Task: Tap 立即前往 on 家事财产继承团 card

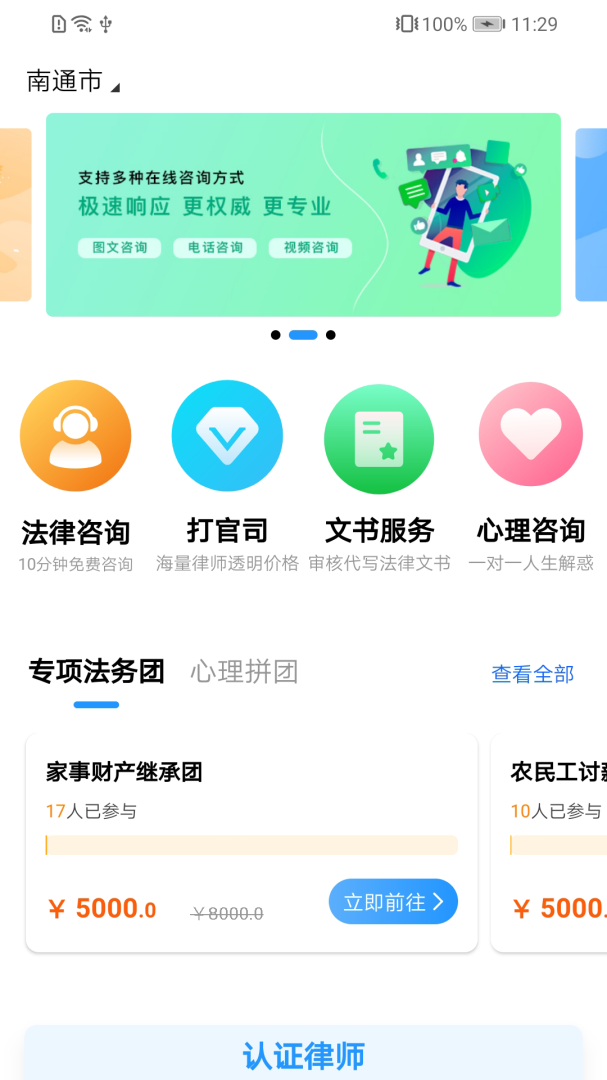Action: pos(393,902)
